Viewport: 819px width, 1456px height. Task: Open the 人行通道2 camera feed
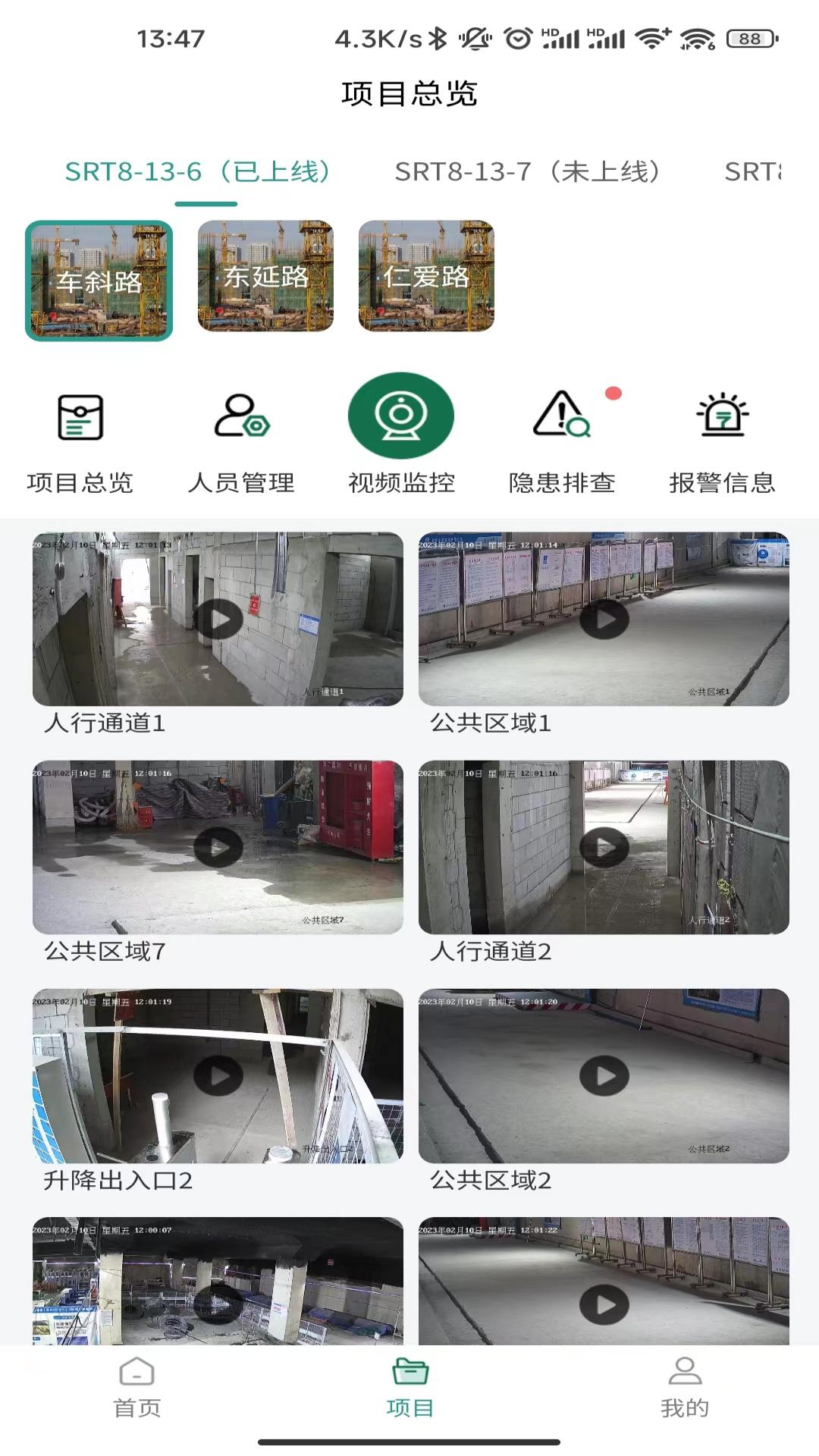pos(604,848)
